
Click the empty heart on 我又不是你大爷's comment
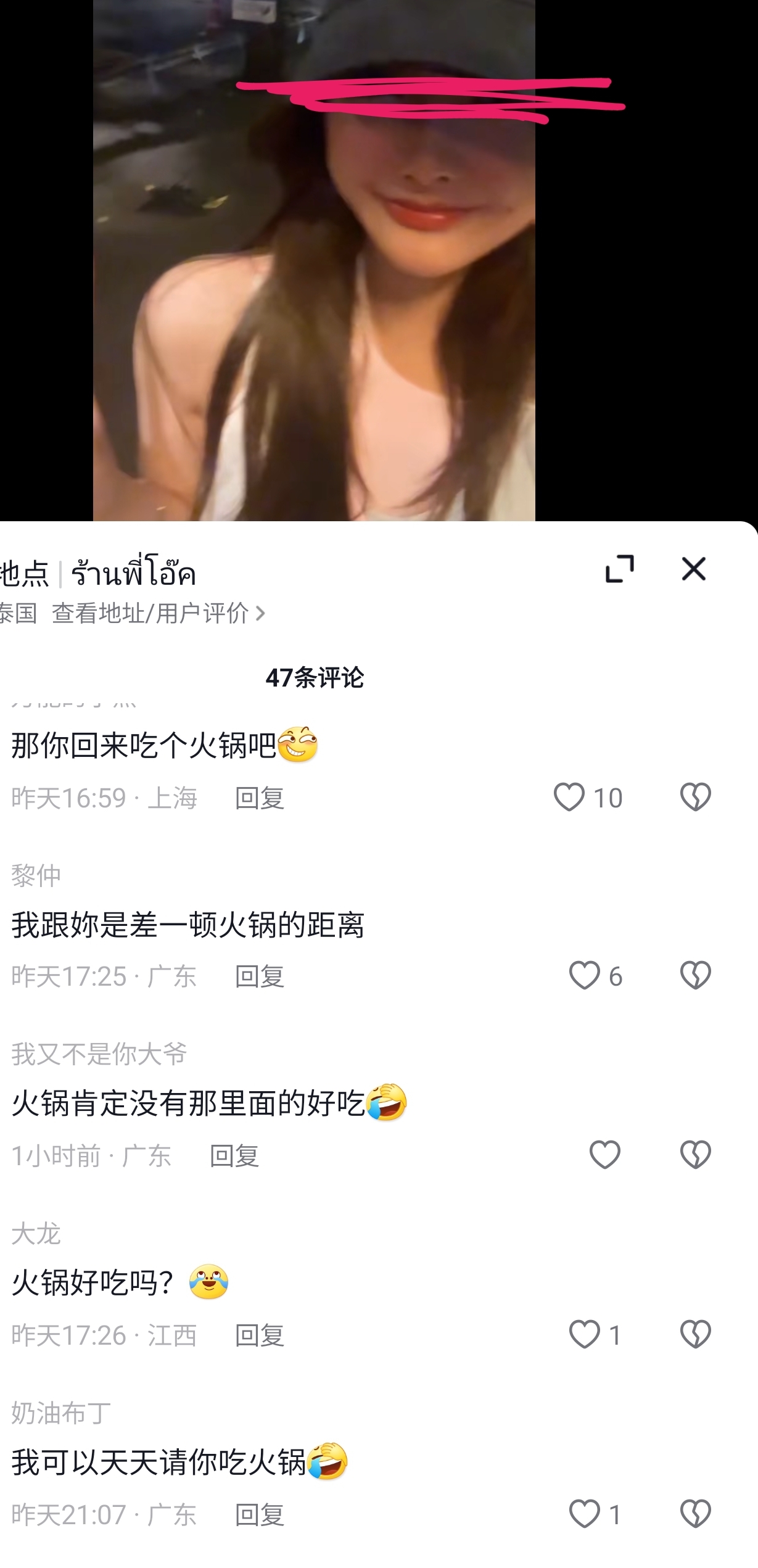click(x=606, y=1155)
